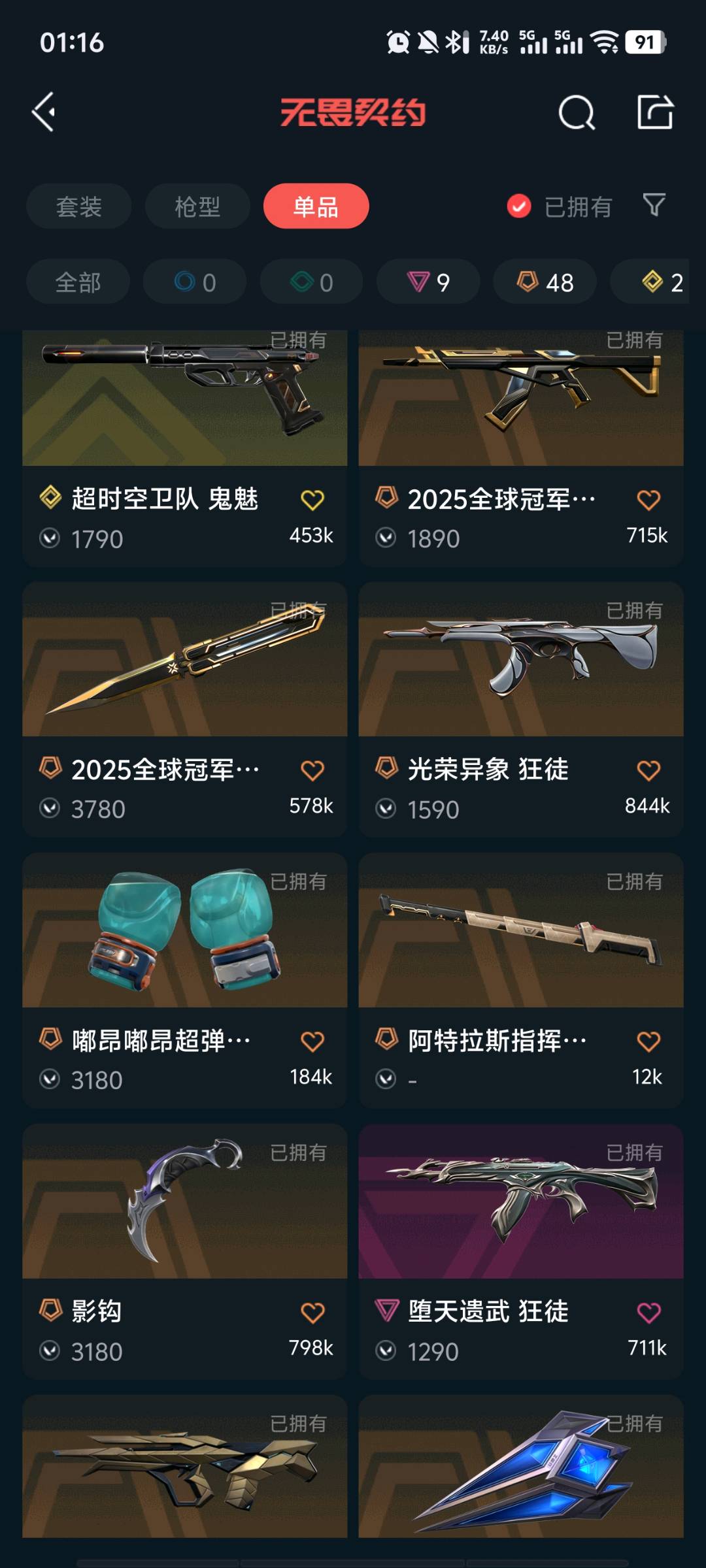Switch to the 套装 tab
This screenshot has width=706, height=1568.
point(79,206)
